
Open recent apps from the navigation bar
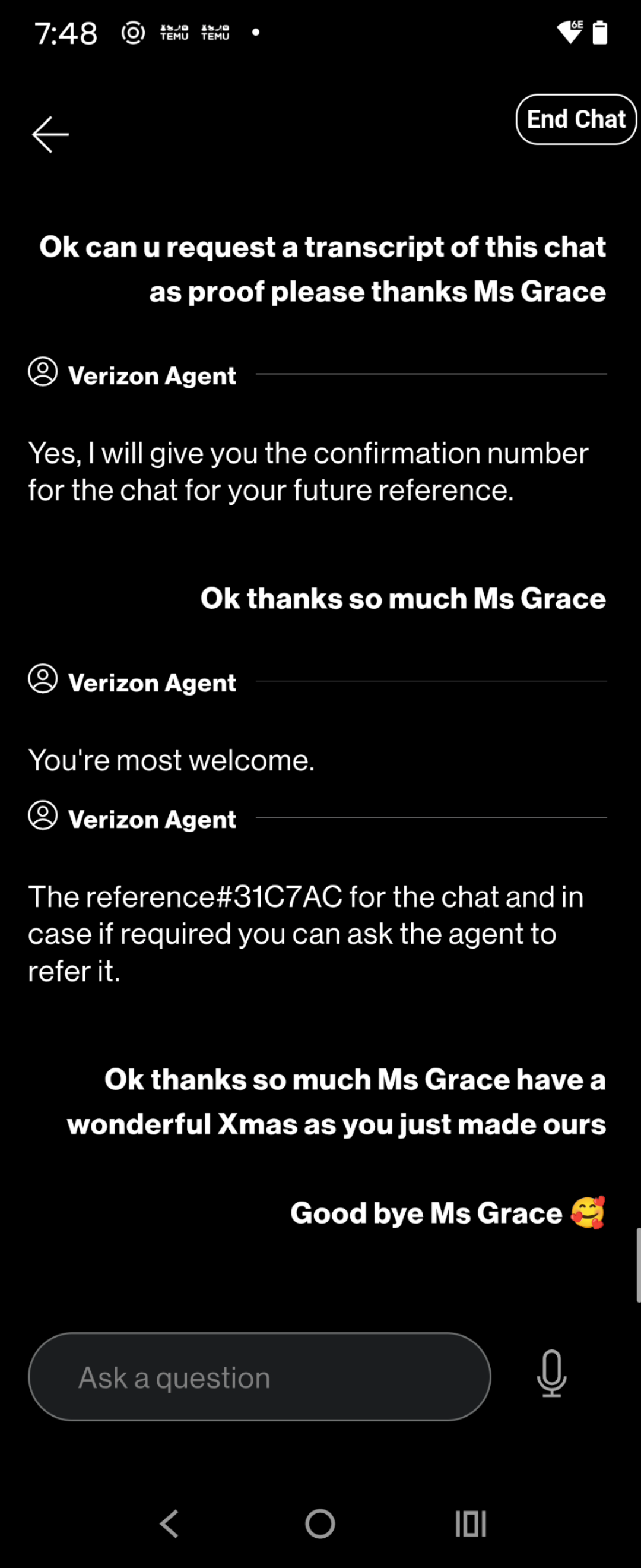point(471,1523)
